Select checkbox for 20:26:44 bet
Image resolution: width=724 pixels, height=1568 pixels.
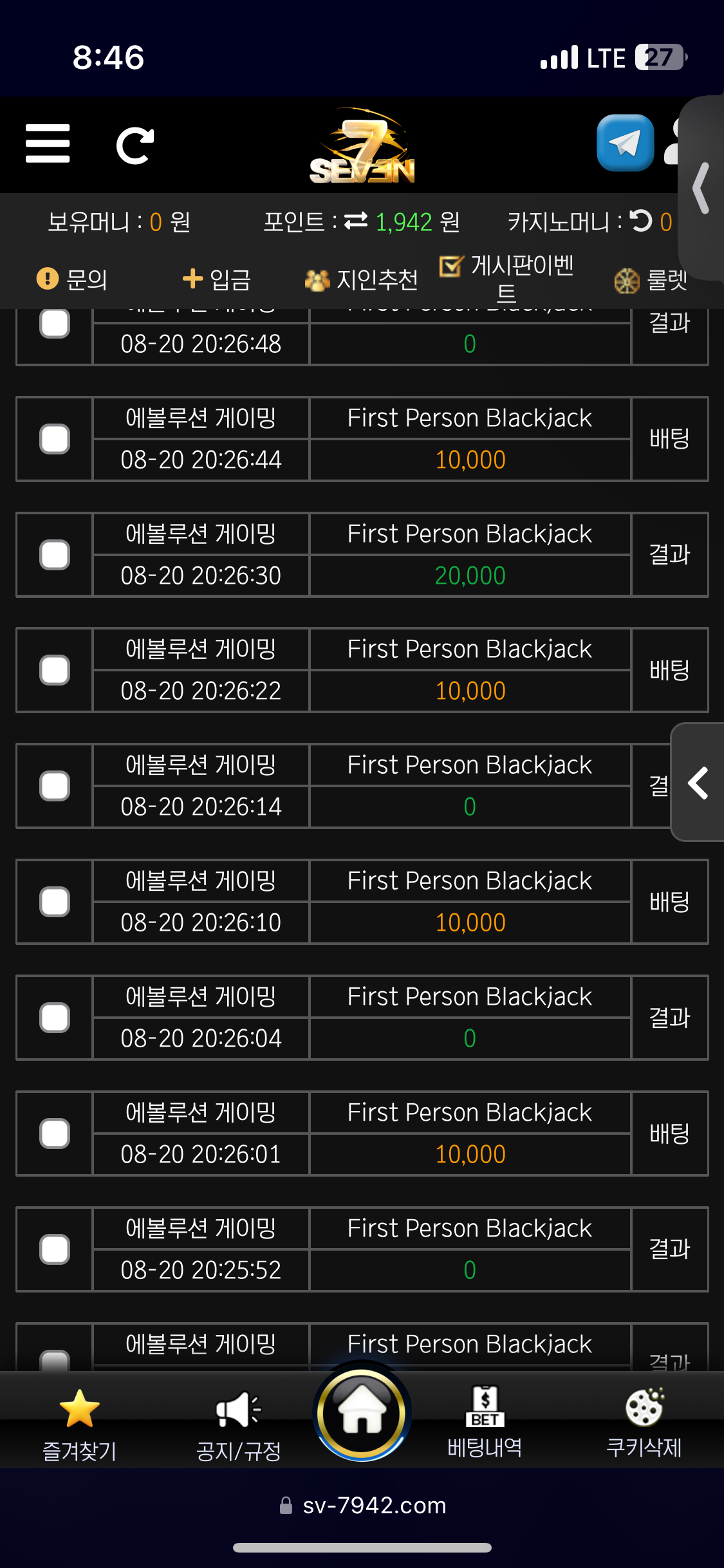coord(55,439)
